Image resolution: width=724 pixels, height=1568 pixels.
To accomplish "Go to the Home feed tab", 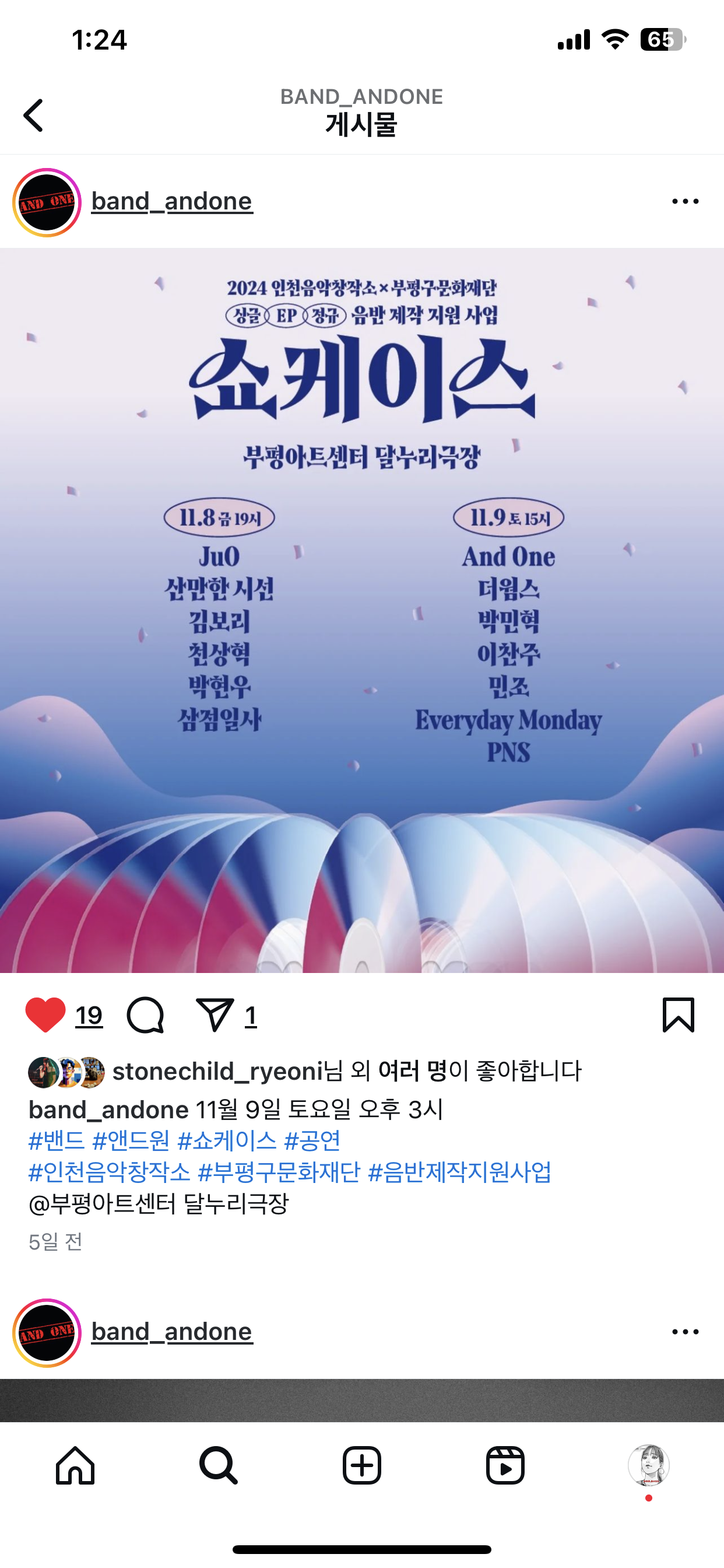I will [75, 1465].
